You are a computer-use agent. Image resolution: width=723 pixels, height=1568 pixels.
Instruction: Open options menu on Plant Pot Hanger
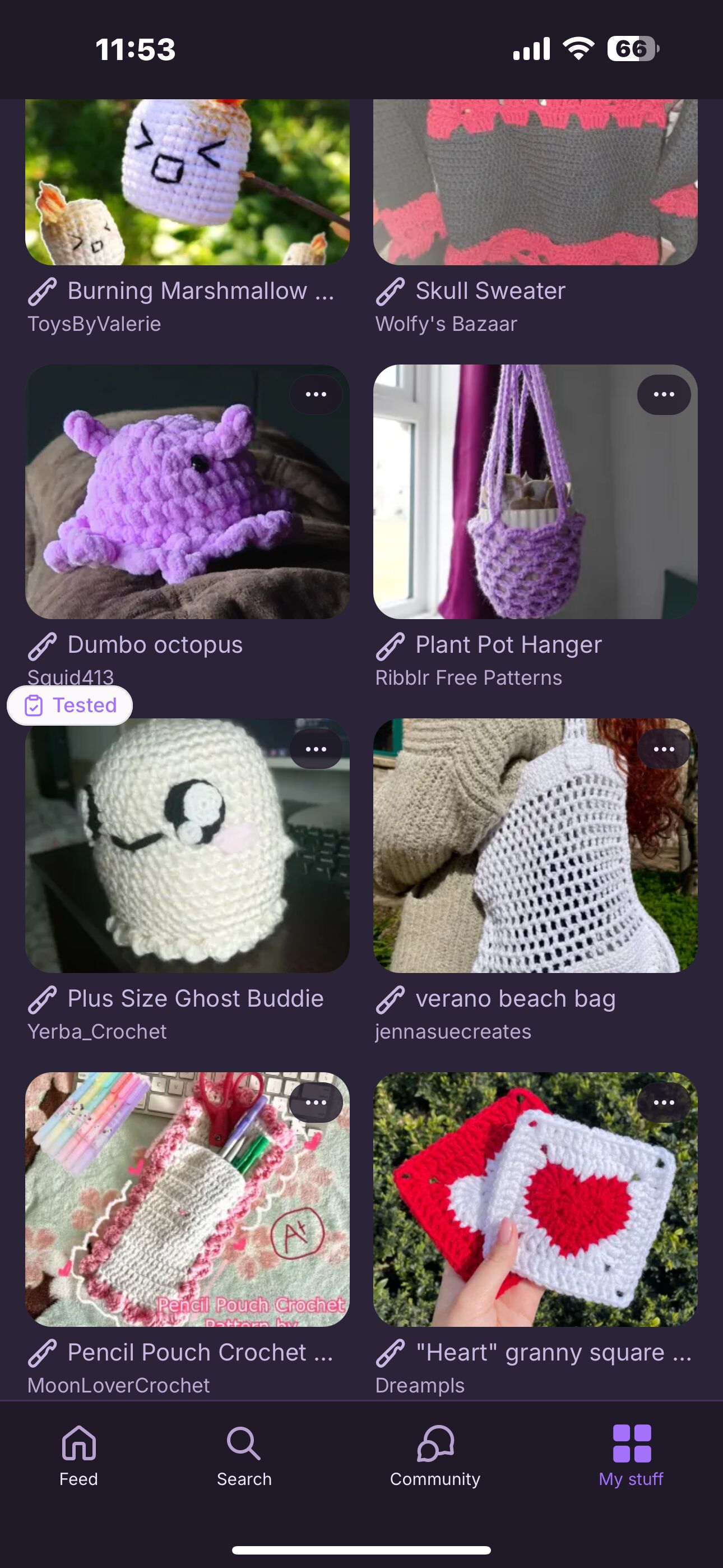[664, 394]
